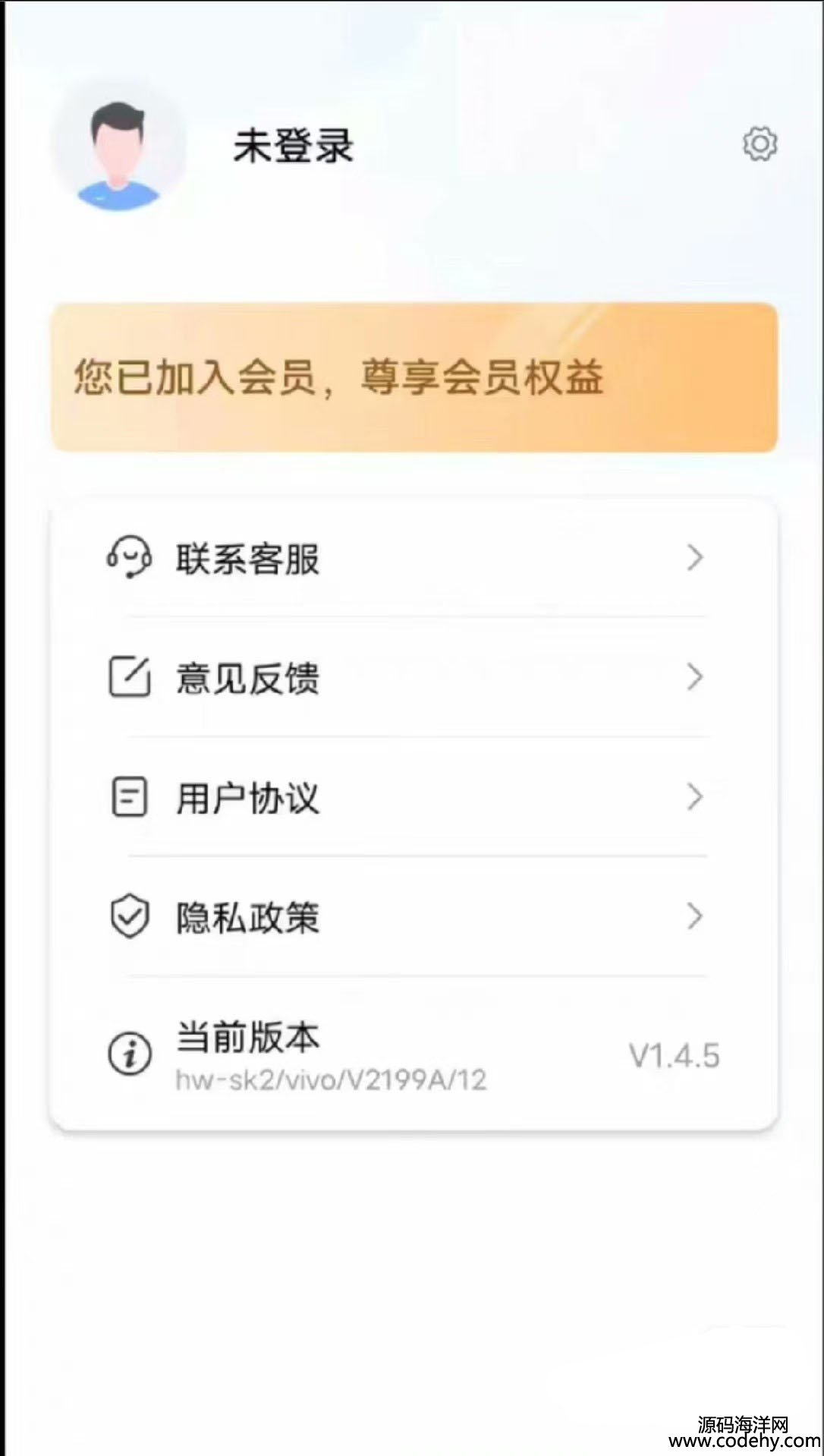This screenshot has width=824, height=1456.
Task: Open the 会员权益 membership banner
Action: coord(414,377)
